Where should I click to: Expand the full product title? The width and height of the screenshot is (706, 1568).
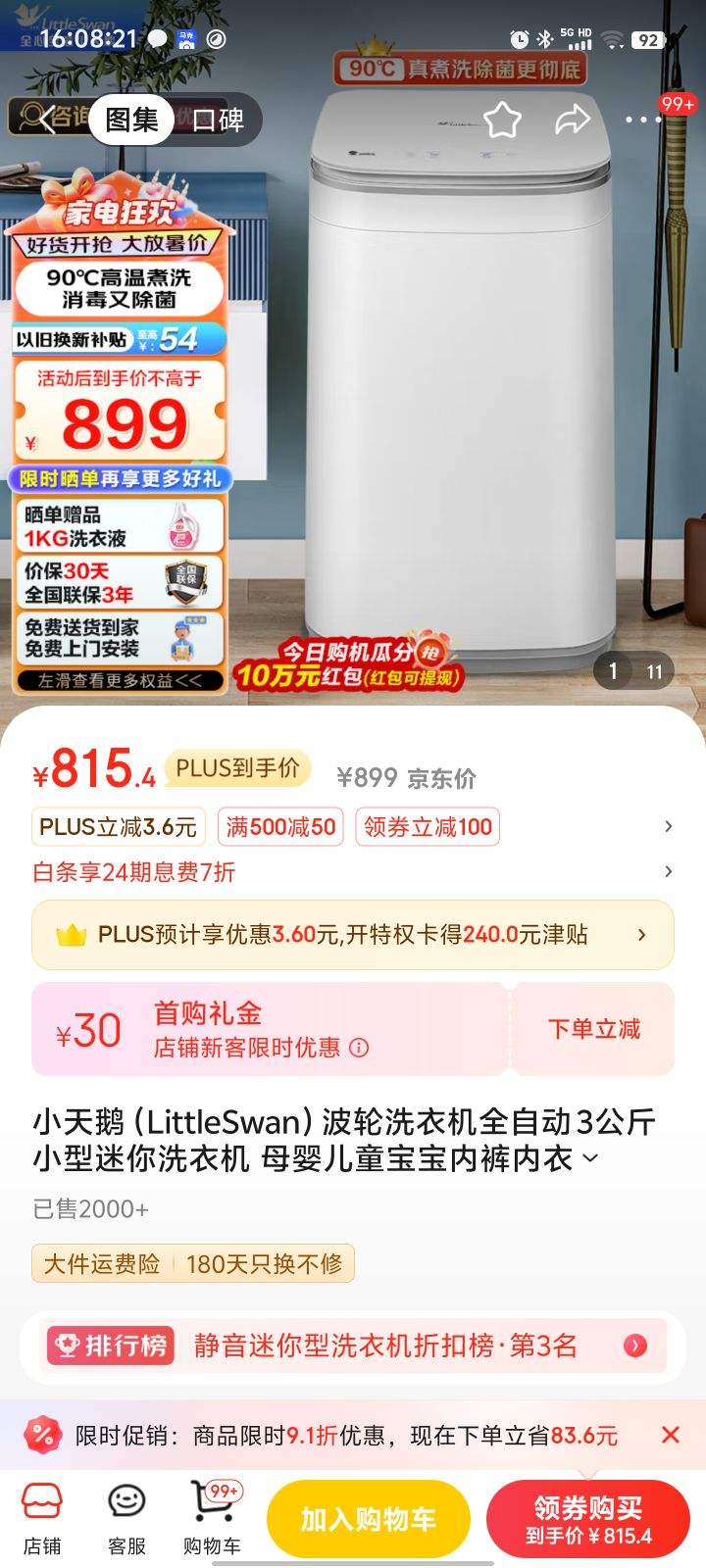pos(590,1158)
